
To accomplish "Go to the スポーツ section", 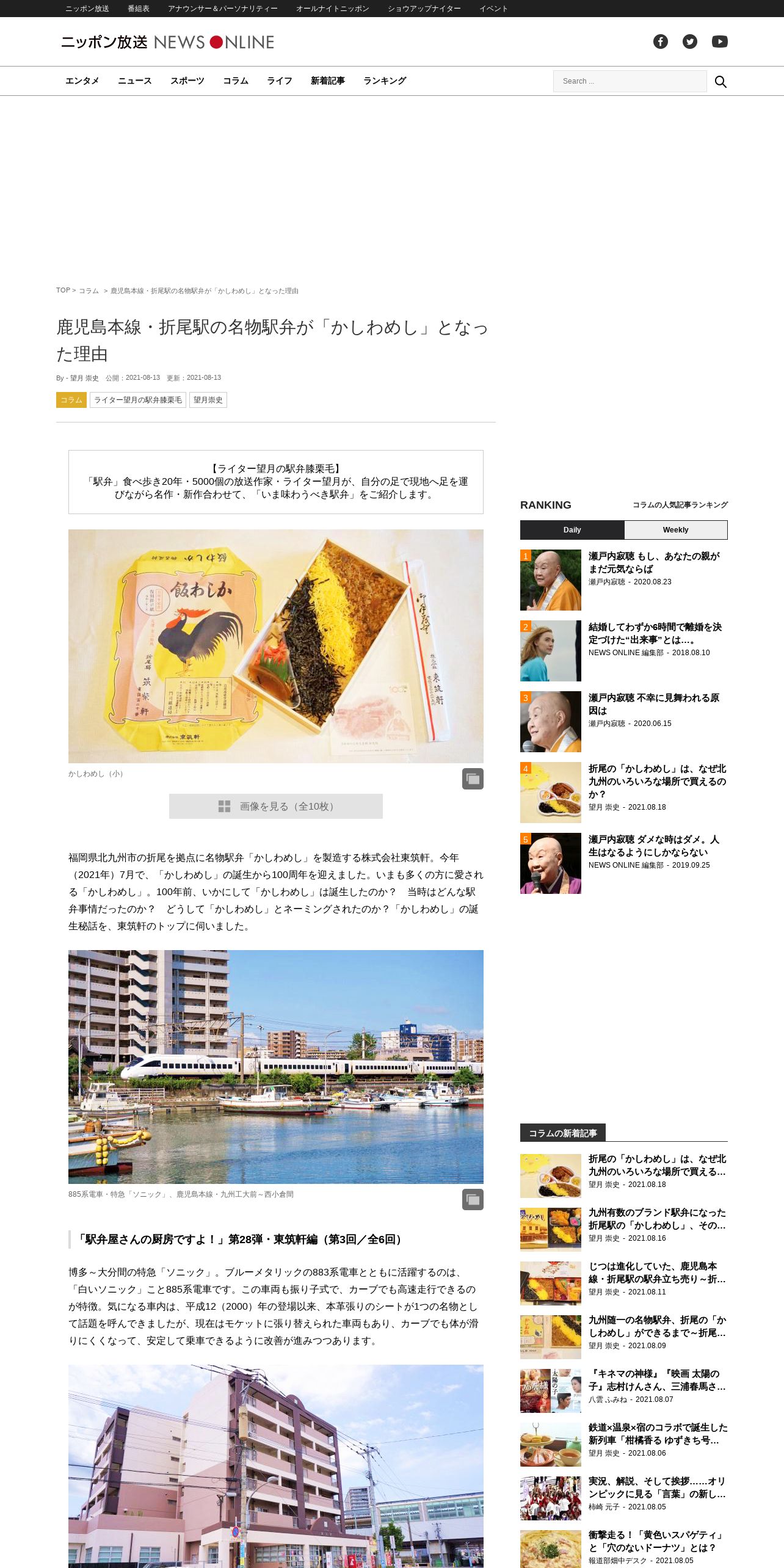I will click(187, 81).
